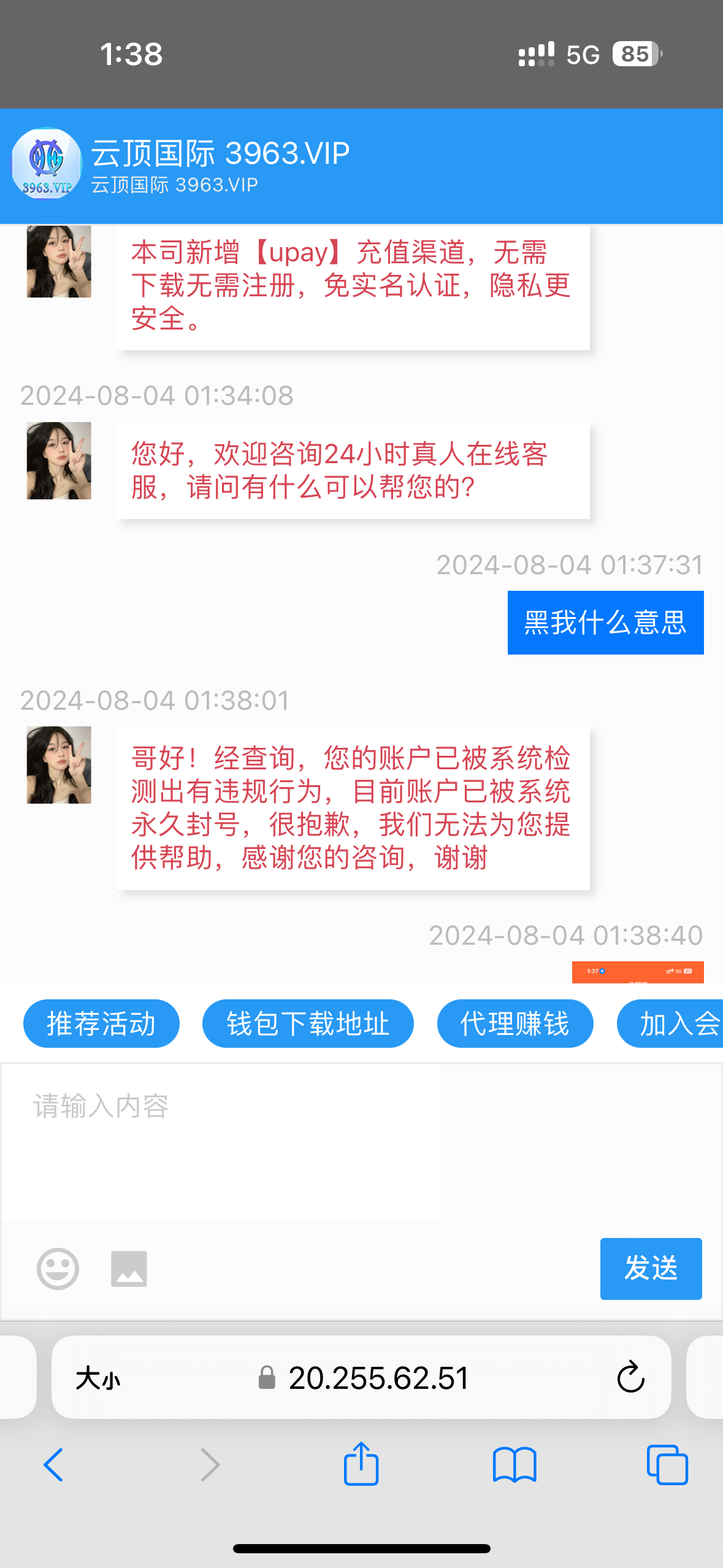Open the Safari tab switcher
Screen dimensions: 723x1568
pyautogui.click(x=667, y=1464)
